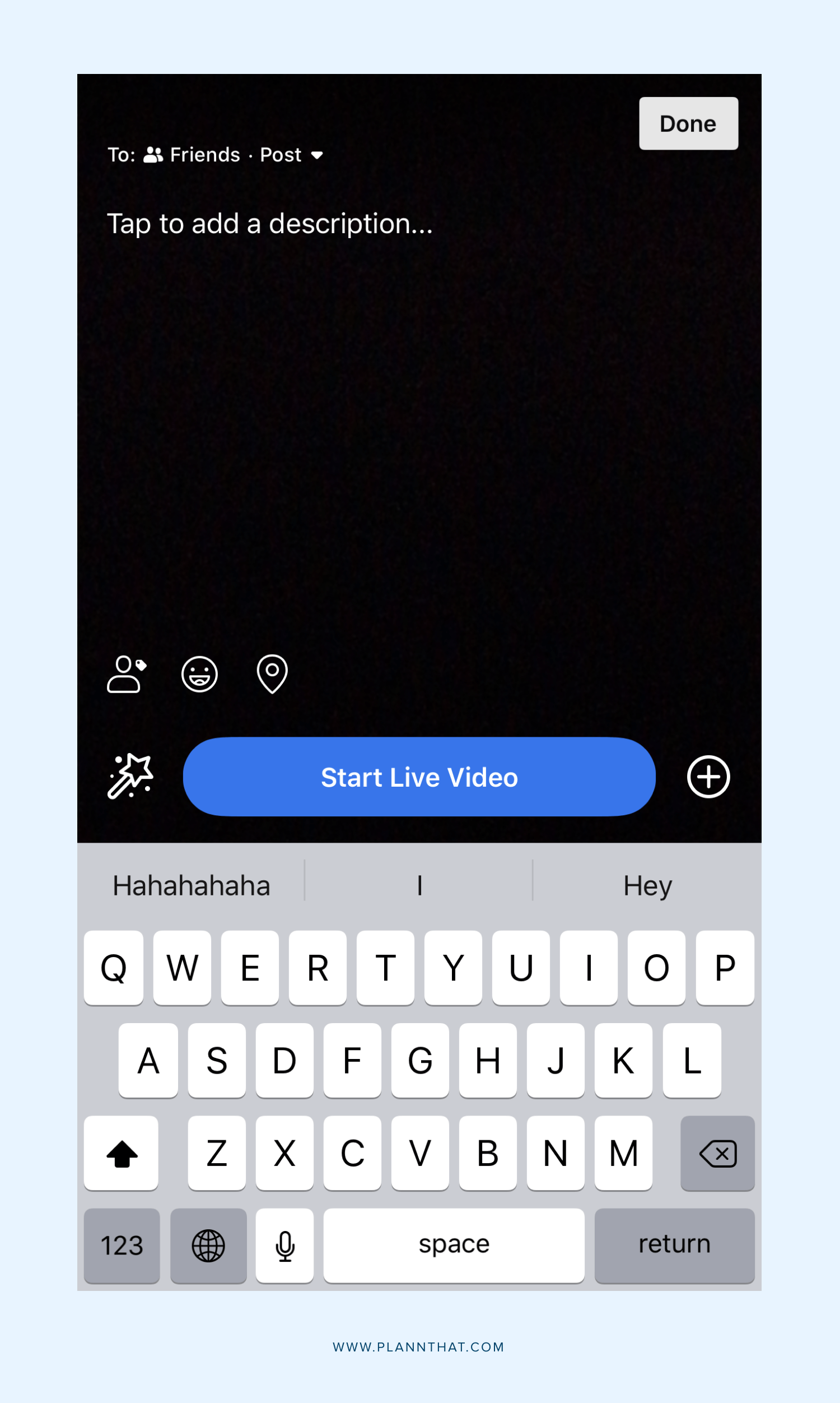The width and height of the screenshot is (840, 1403).
Task: Tap the microphone dictation key
Action: pyautogui.click(x=284, y=1245)
